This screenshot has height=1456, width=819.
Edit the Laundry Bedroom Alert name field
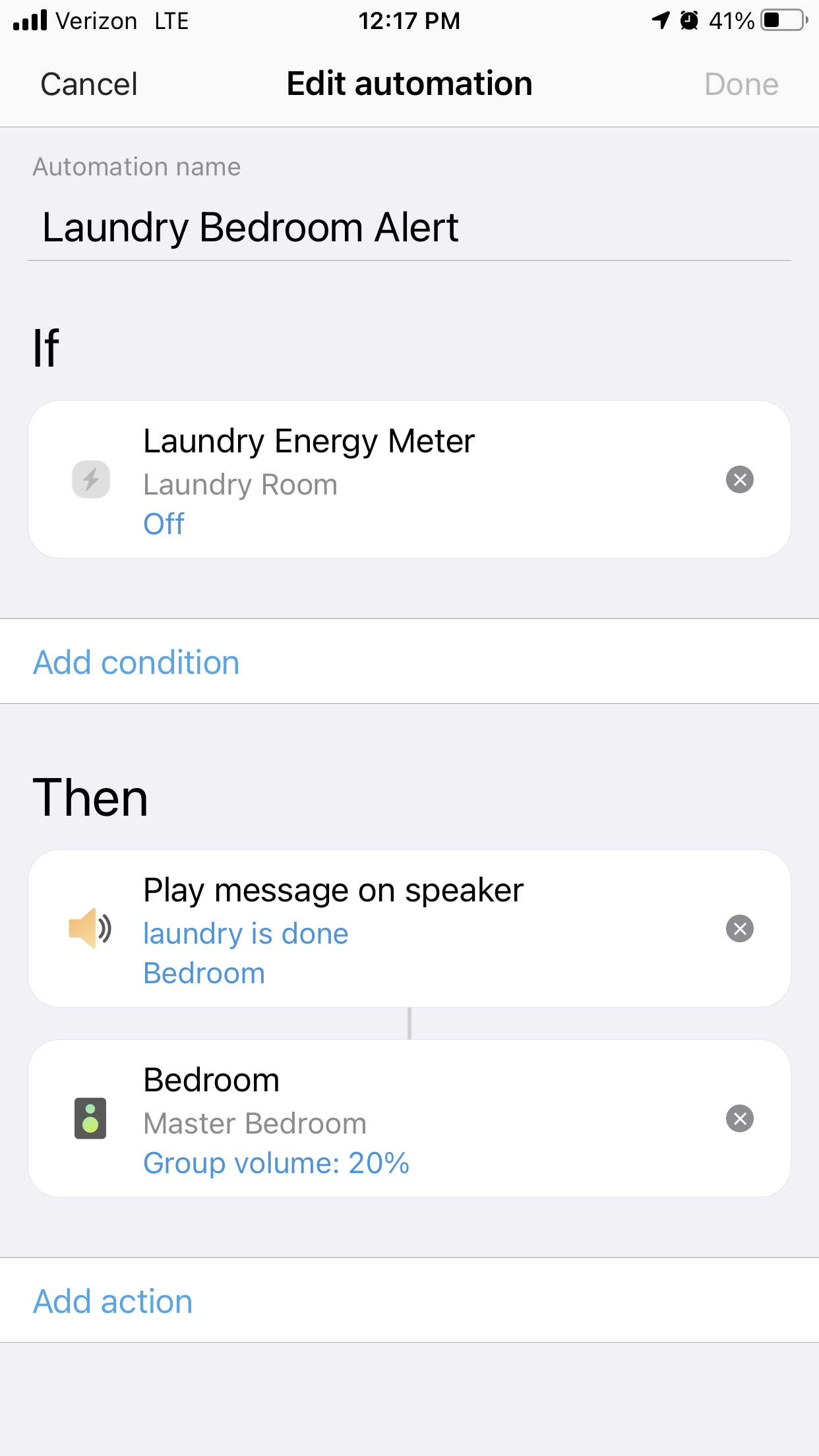point(409,228)
